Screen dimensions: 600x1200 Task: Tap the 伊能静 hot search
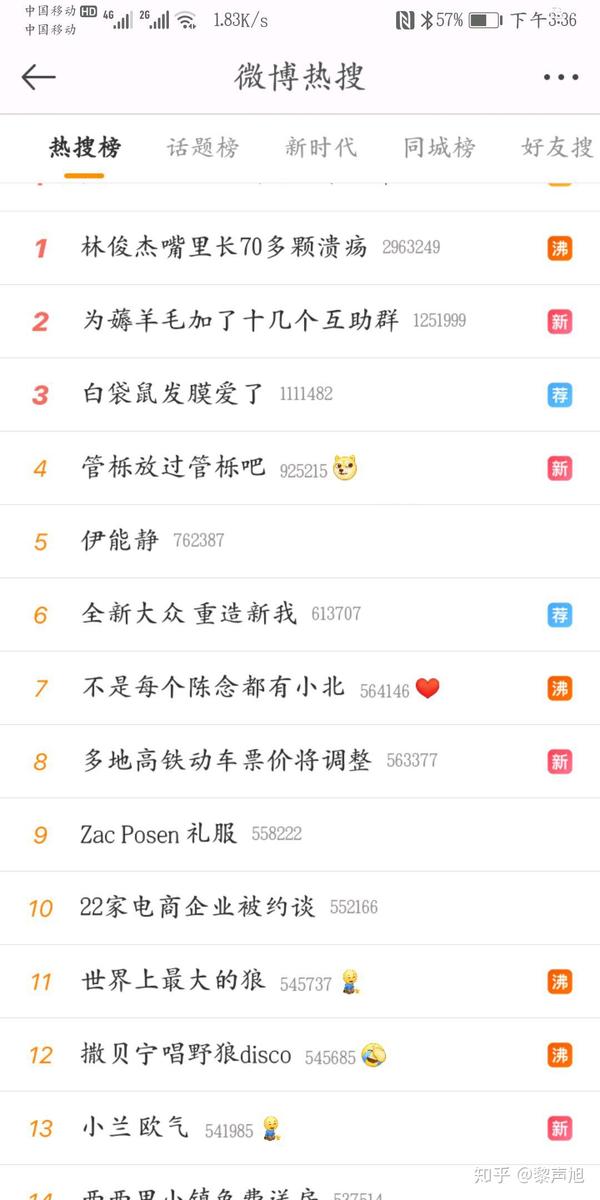[x=120, y=541]
